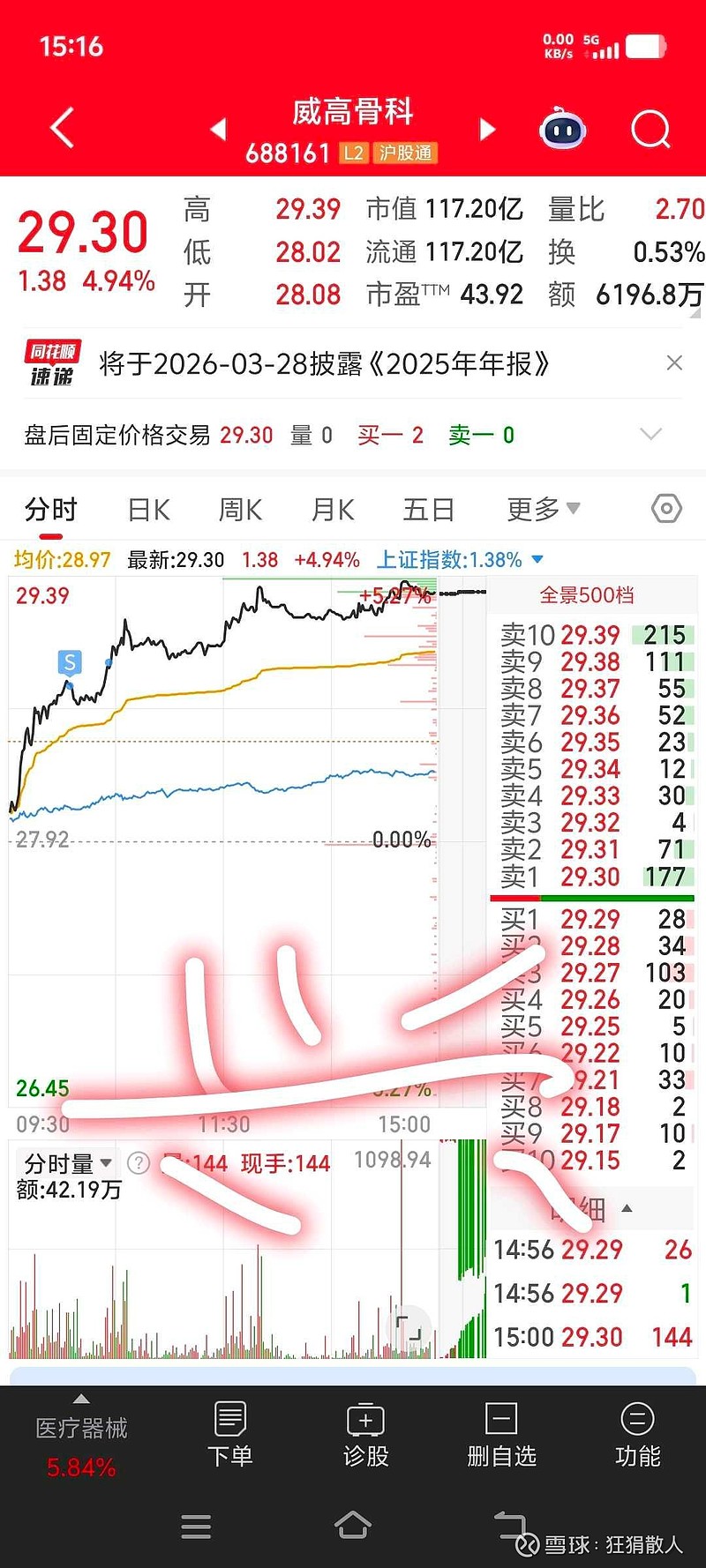
Task: Enter fullscreen chart view
Action: tap(409, 1327)
